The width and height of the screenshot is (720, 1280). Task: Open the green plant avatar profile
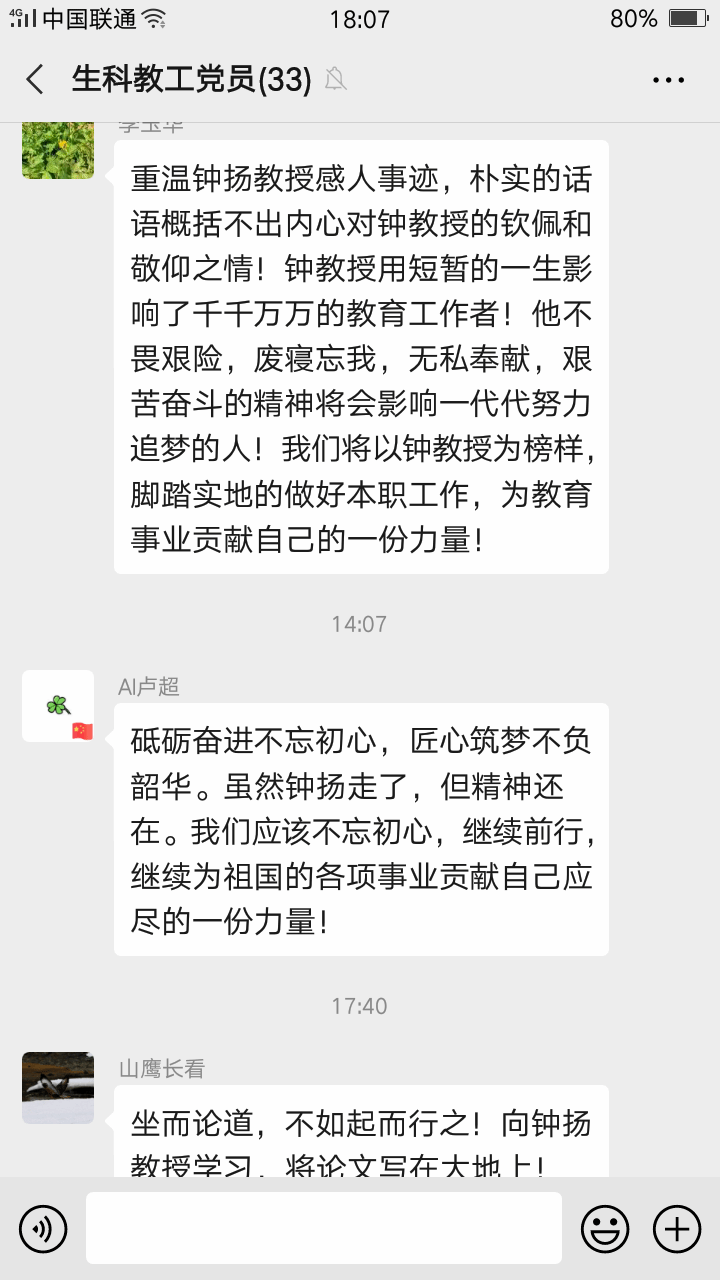tap(58, 150)
